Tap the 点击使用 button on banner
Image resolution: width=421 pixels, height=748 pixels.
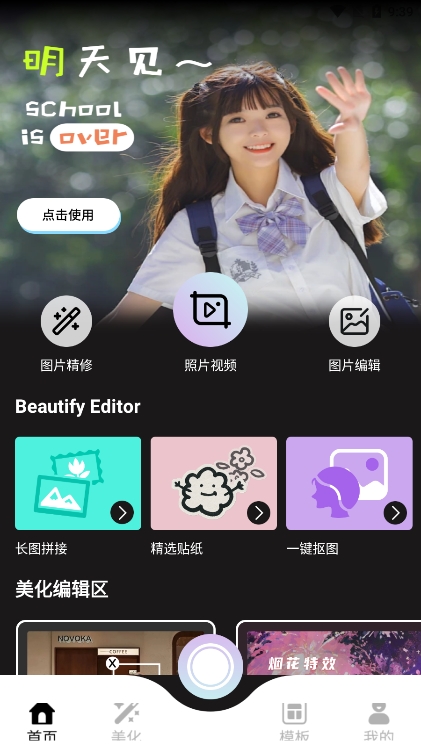69,215
